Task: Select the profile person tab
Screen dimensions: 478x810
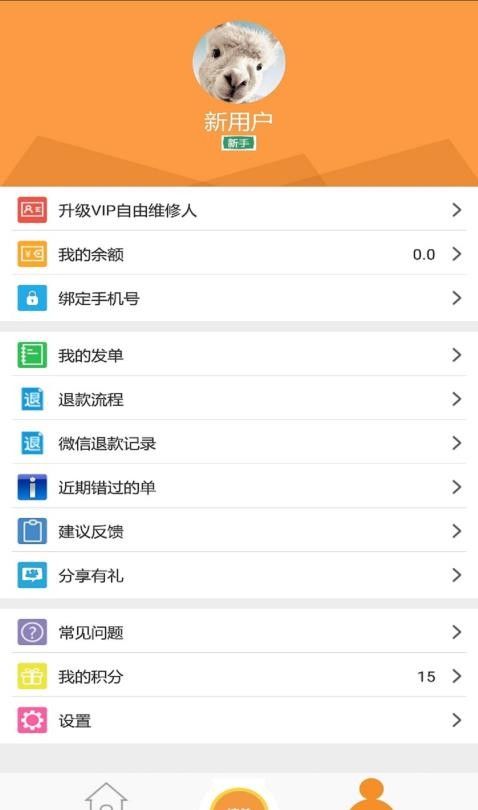Action: 371,795
